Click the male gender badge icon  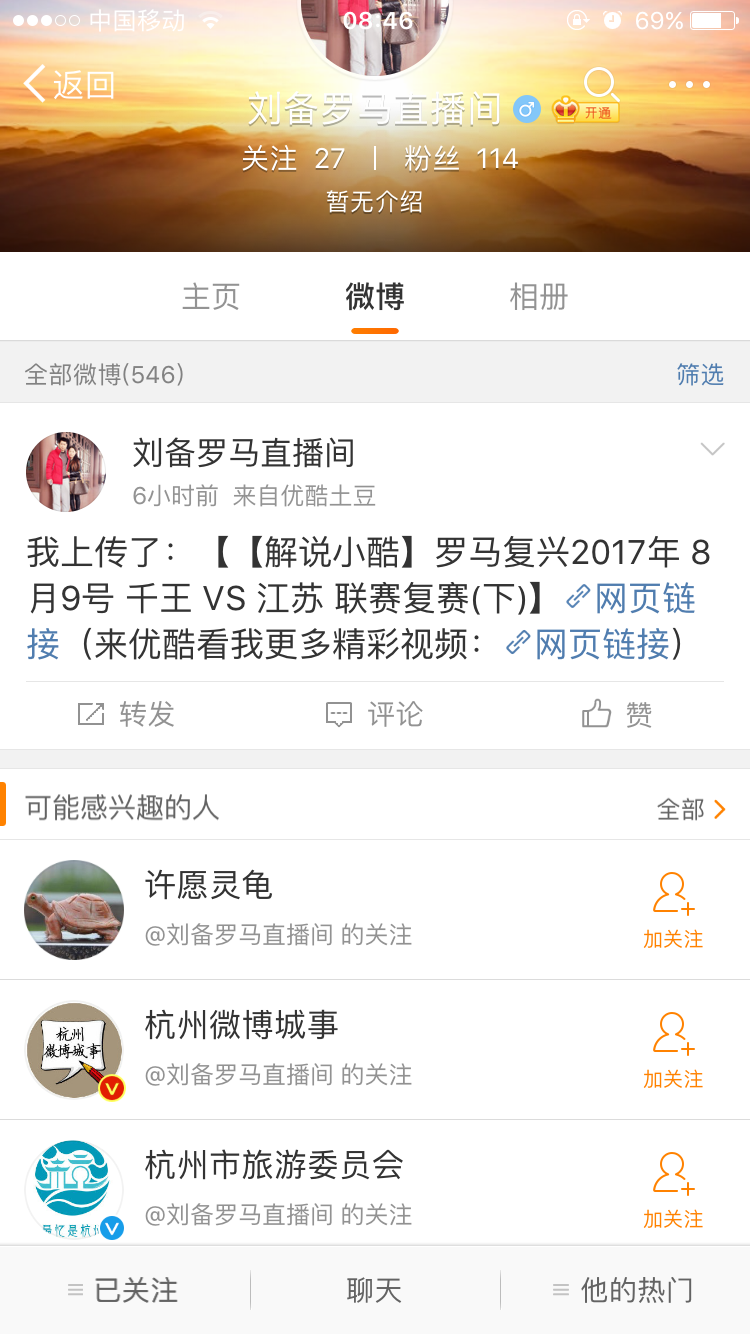click(525, 111)
